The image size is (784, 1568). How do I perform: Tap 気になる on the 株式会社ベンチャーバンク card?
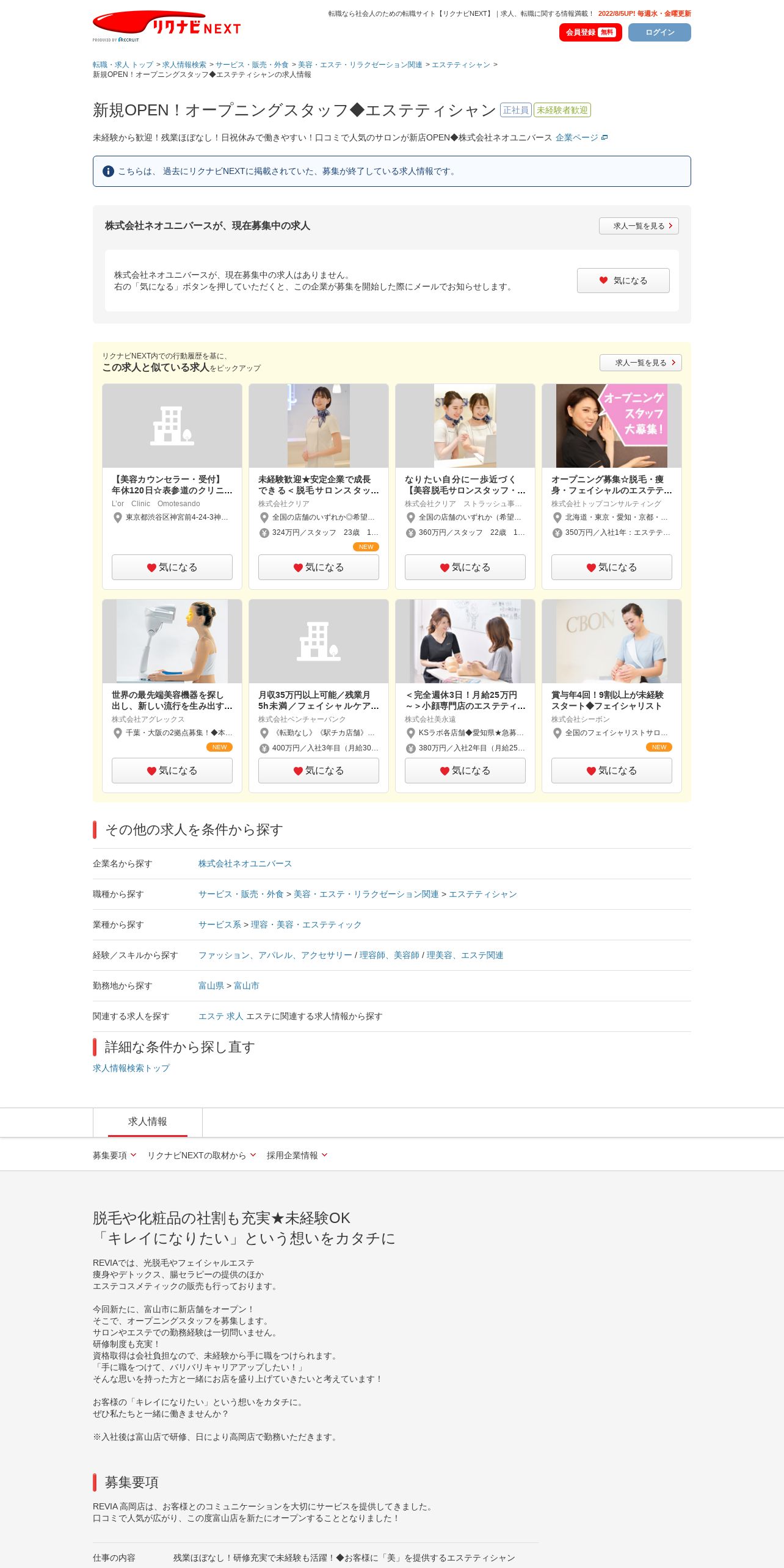(318, 771)
